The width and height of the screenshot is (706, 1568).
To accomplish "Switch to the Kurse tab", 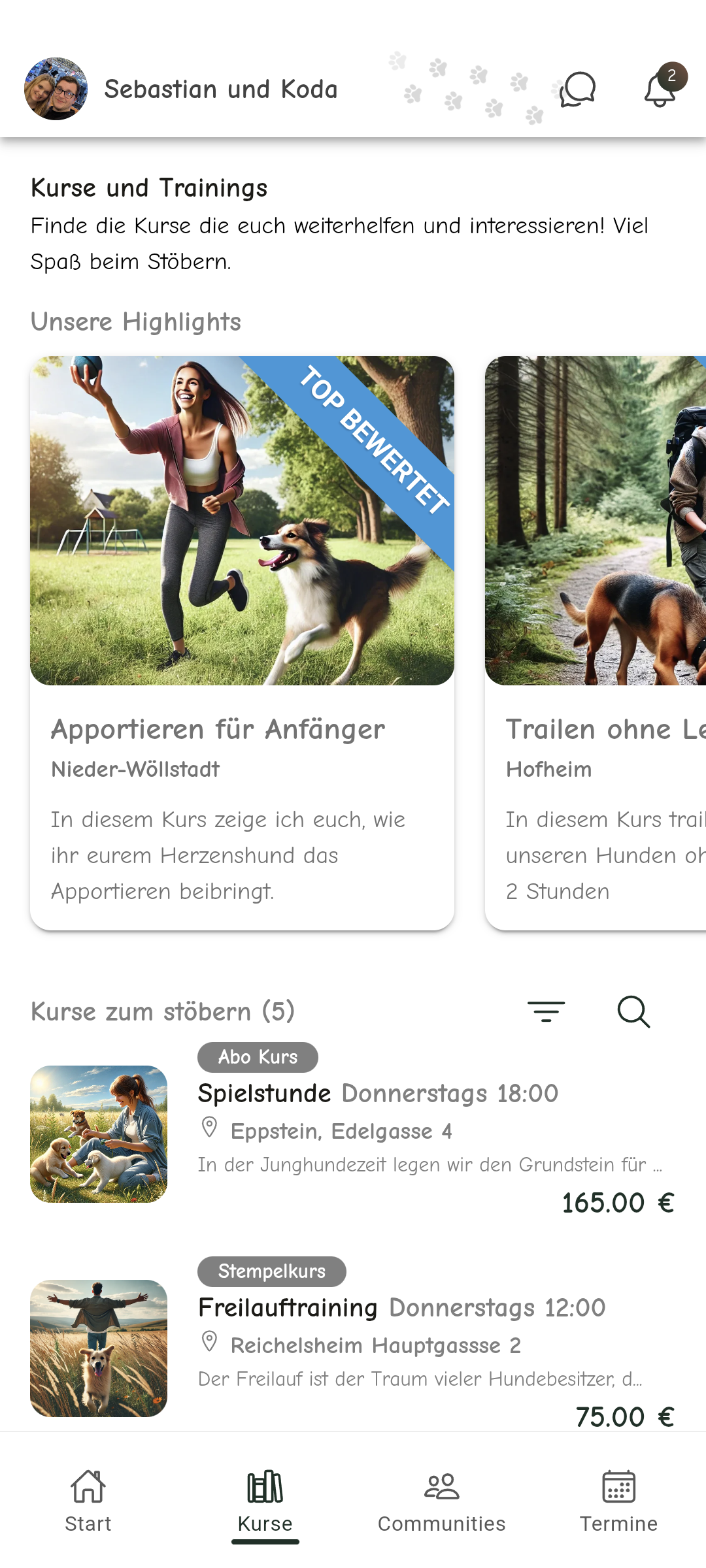I will [264, 1496].
